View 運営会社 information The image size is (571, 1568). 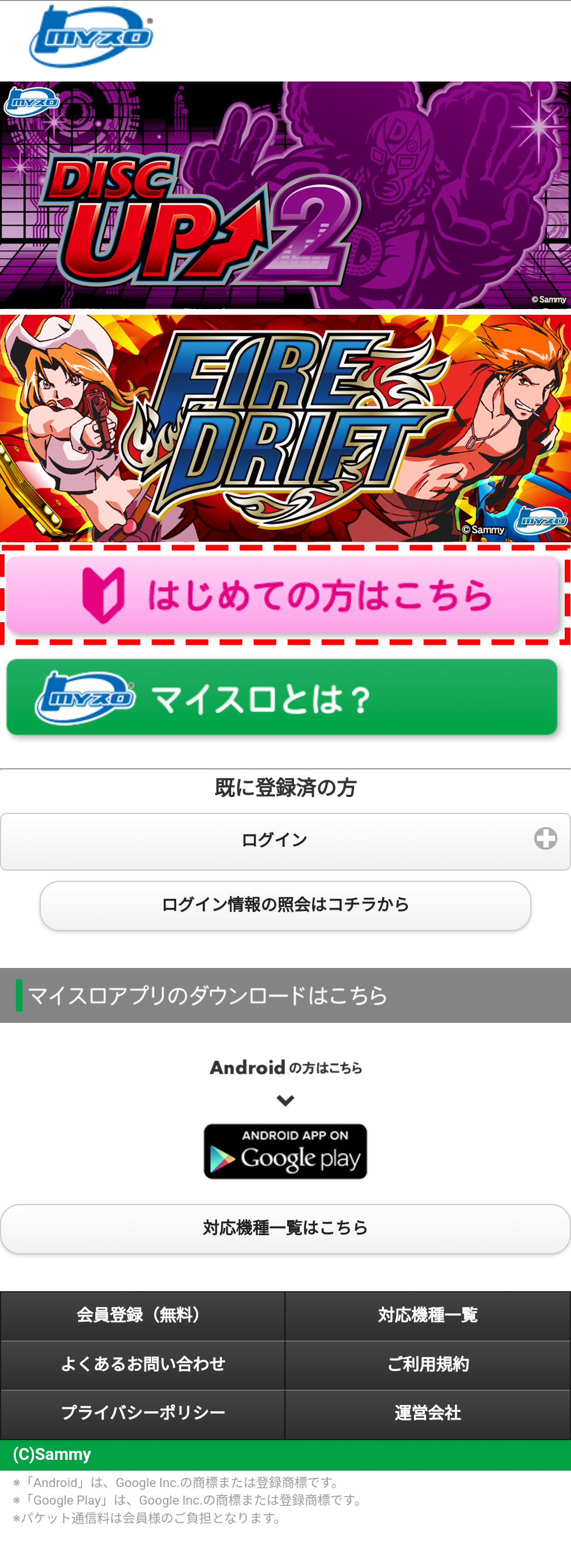(428, 1413)
